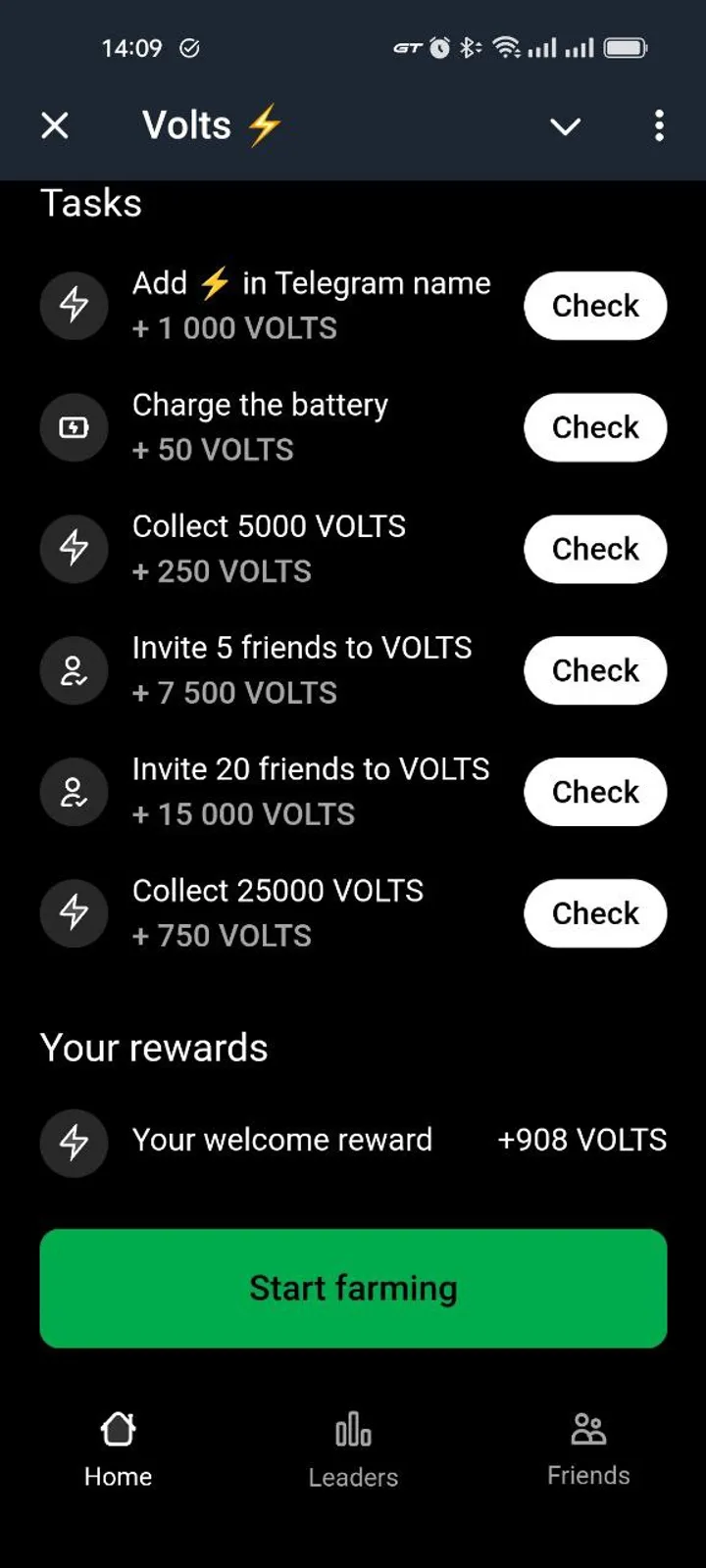
Task: Select the lightning icon beside Add Telegram name task
Action: [x=74, y=305]
